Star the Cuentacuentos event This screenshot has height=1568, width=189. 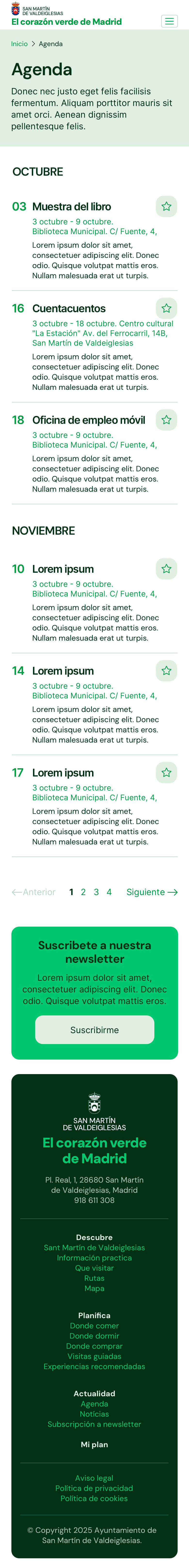click(x=166, y=308)
